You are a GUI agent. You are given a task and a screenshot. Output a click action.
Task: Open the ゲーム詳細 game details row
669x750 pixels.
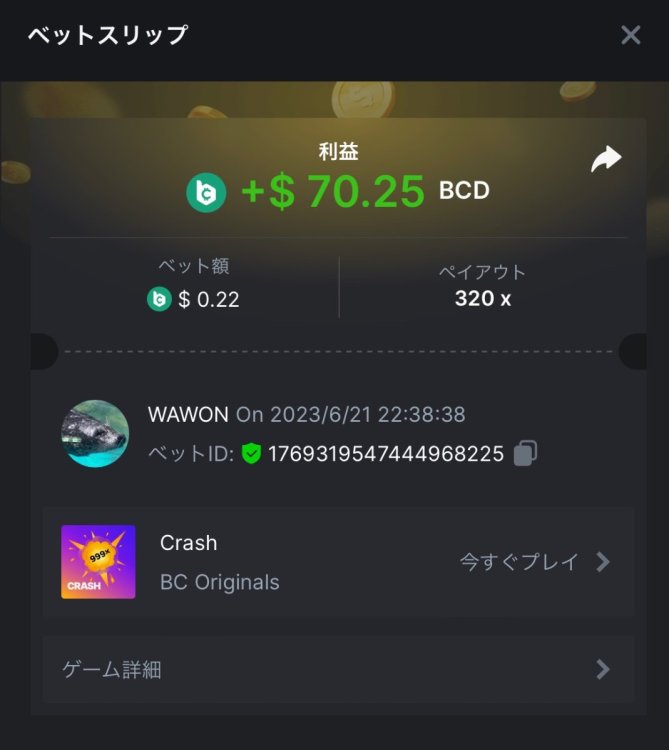[338, 670]
